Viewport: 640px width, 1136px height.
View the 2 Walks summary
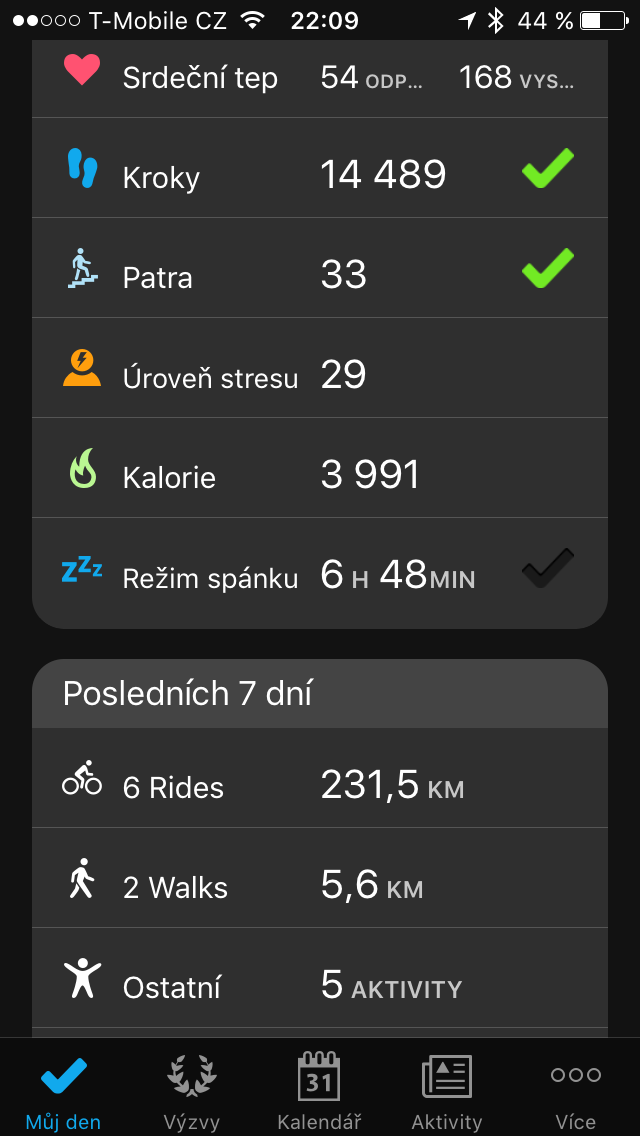click(320, 878)
